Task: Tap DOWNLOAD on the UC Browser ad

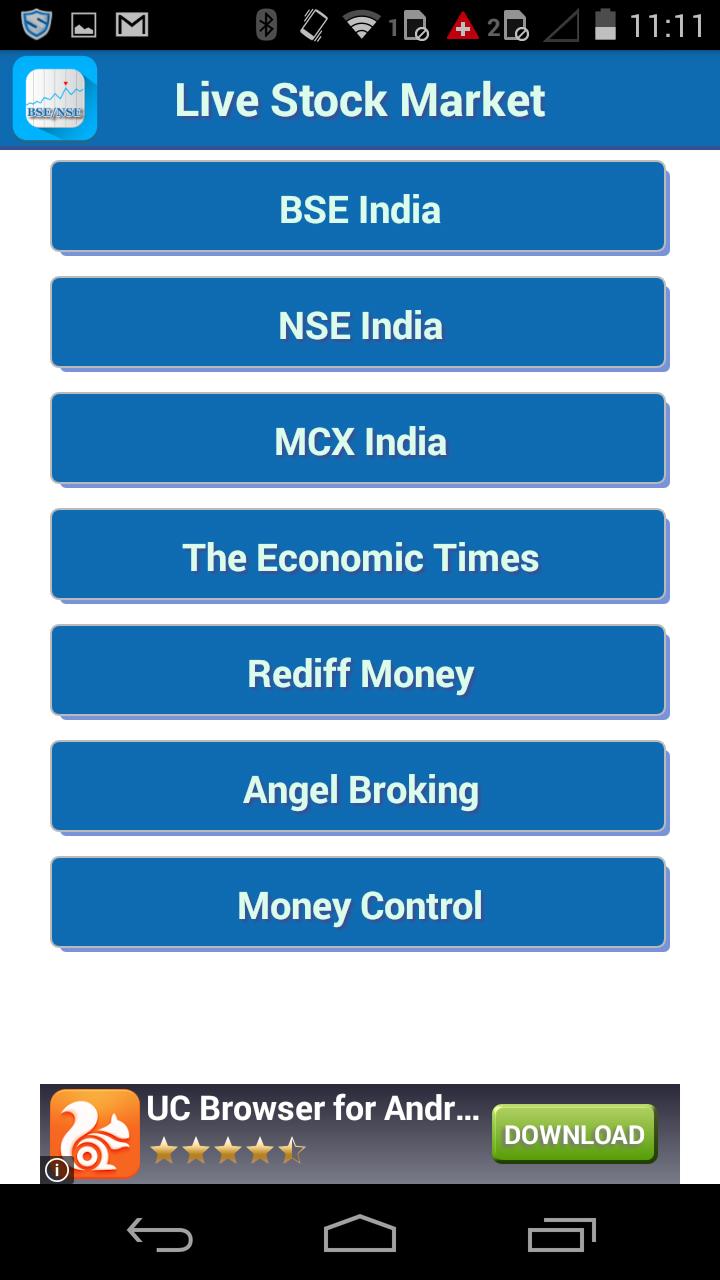Action: click(x=573, y=1134)
